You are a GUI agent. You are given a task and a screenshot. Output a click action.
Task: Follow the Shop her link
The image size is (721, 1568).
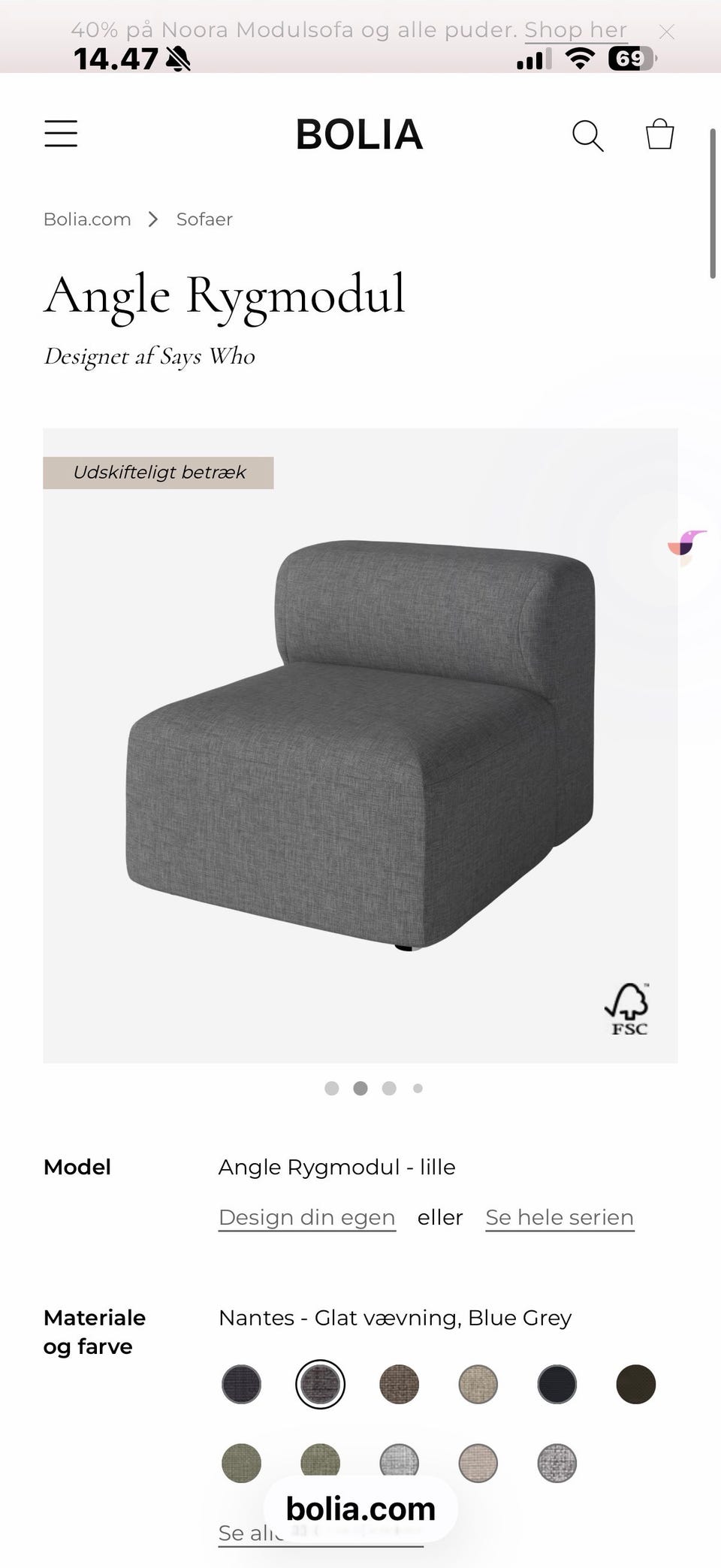(575, 29)
